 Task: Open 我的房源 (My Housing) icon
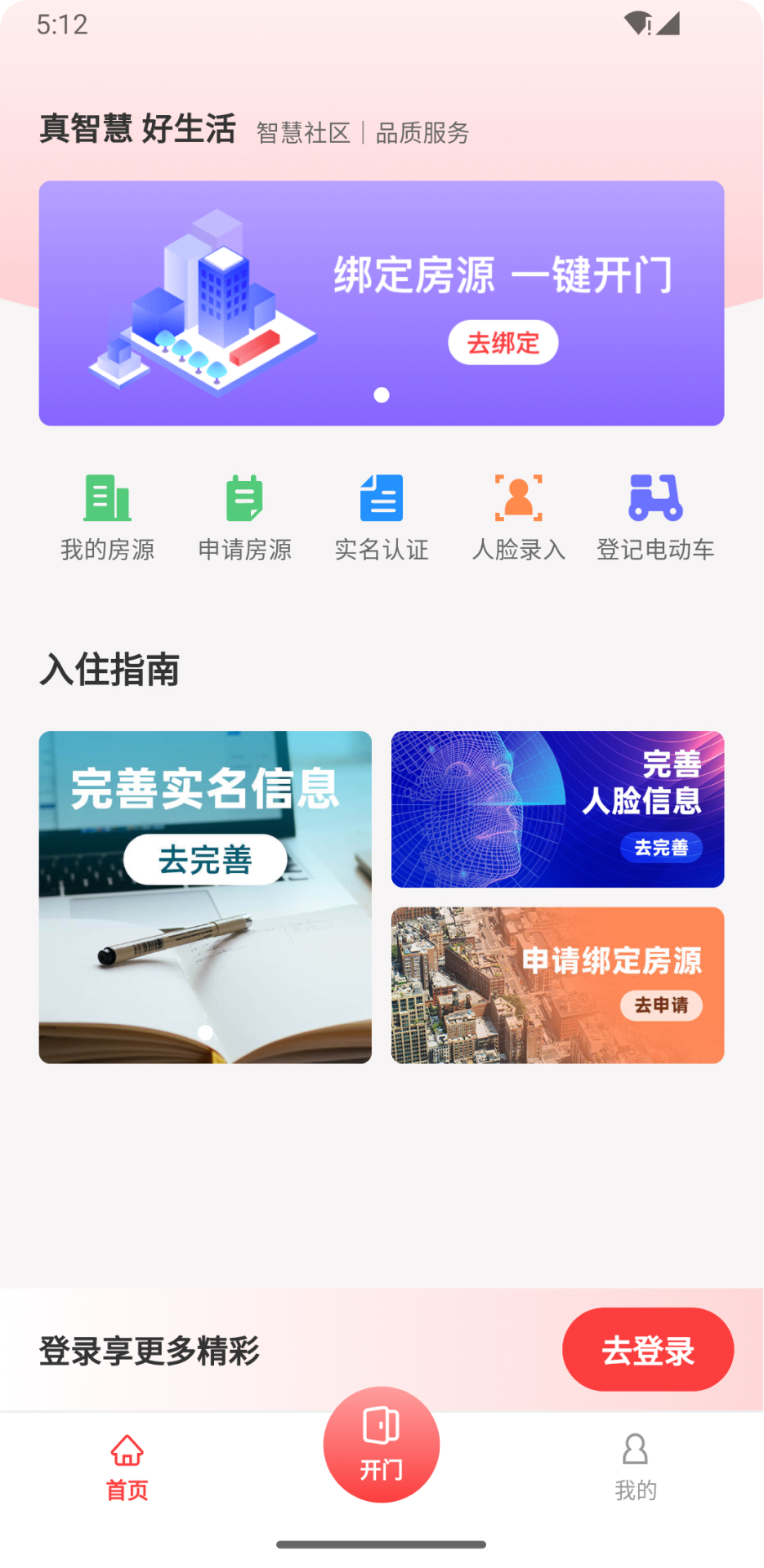click(109, 514)
